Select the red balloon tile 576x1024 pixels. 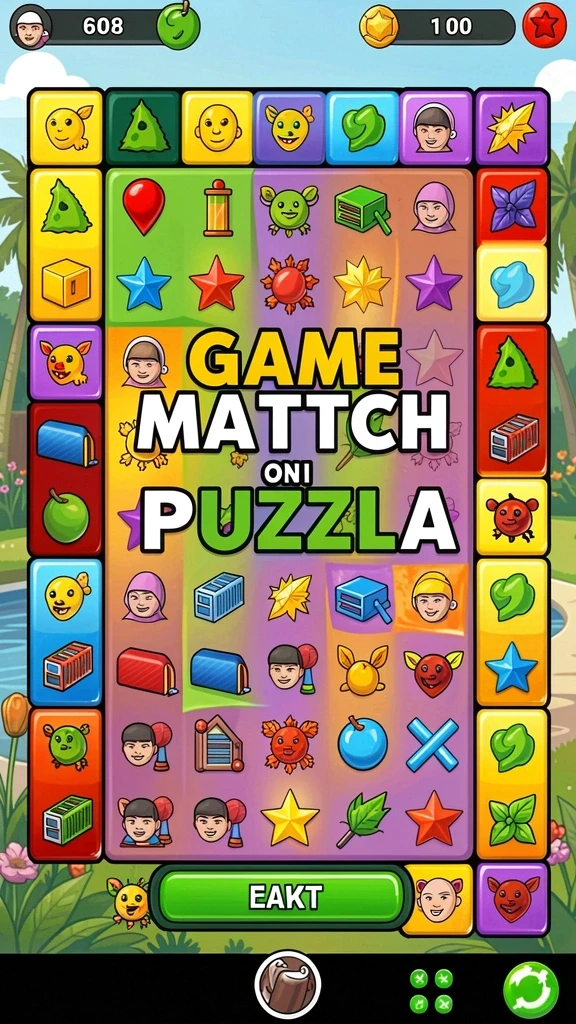point(144,206)
